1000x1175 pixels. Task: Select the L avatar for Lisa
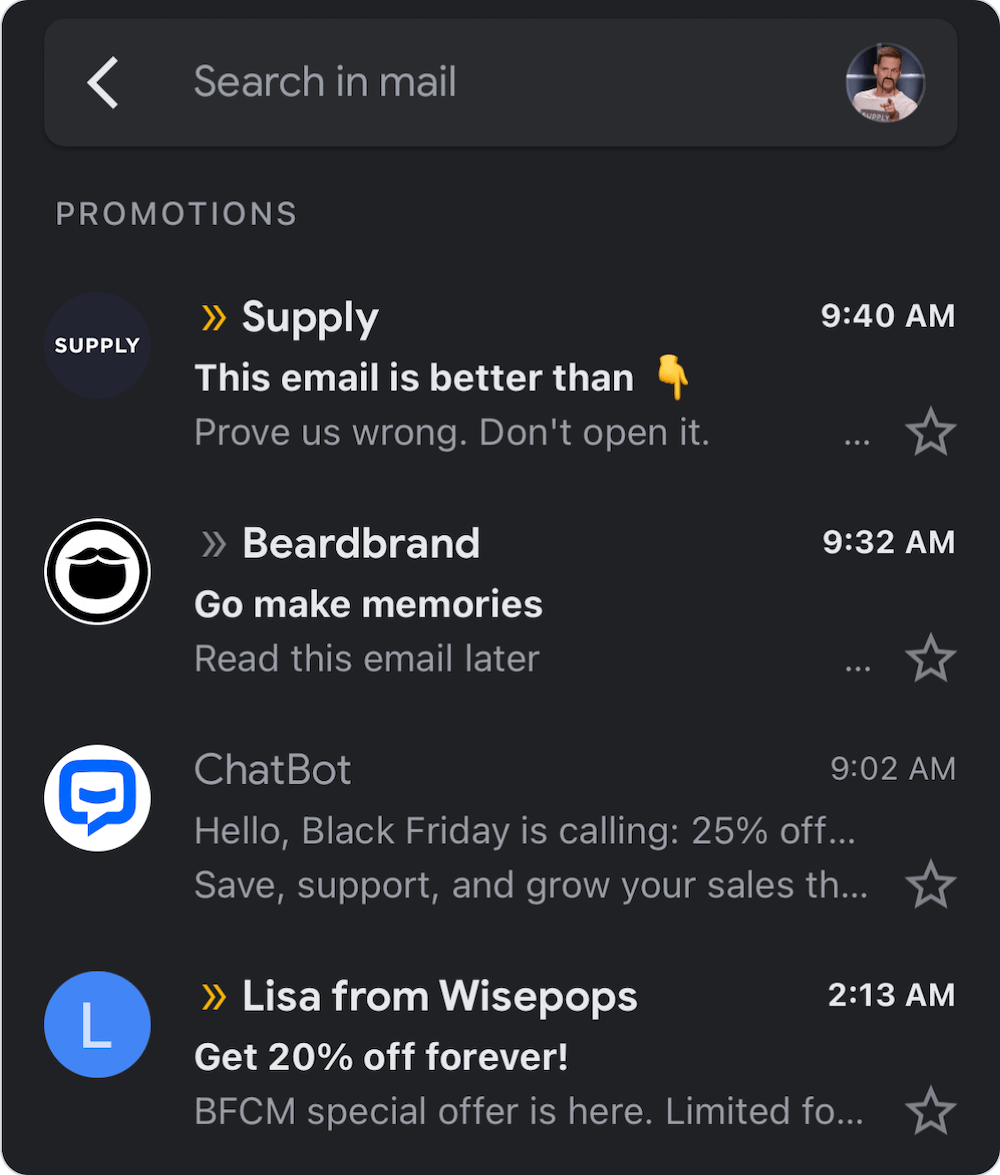[x=97, y=1024]
